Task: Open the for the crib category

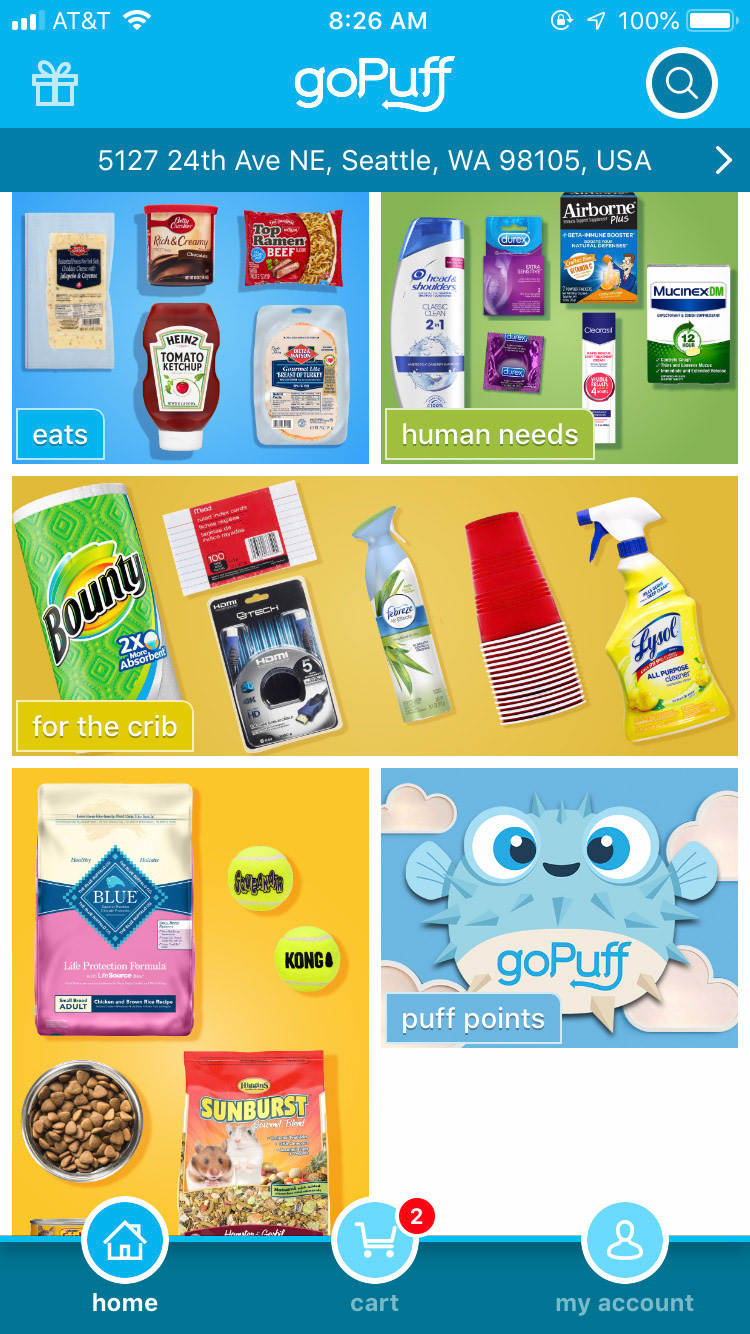Action: pos(375,616)
